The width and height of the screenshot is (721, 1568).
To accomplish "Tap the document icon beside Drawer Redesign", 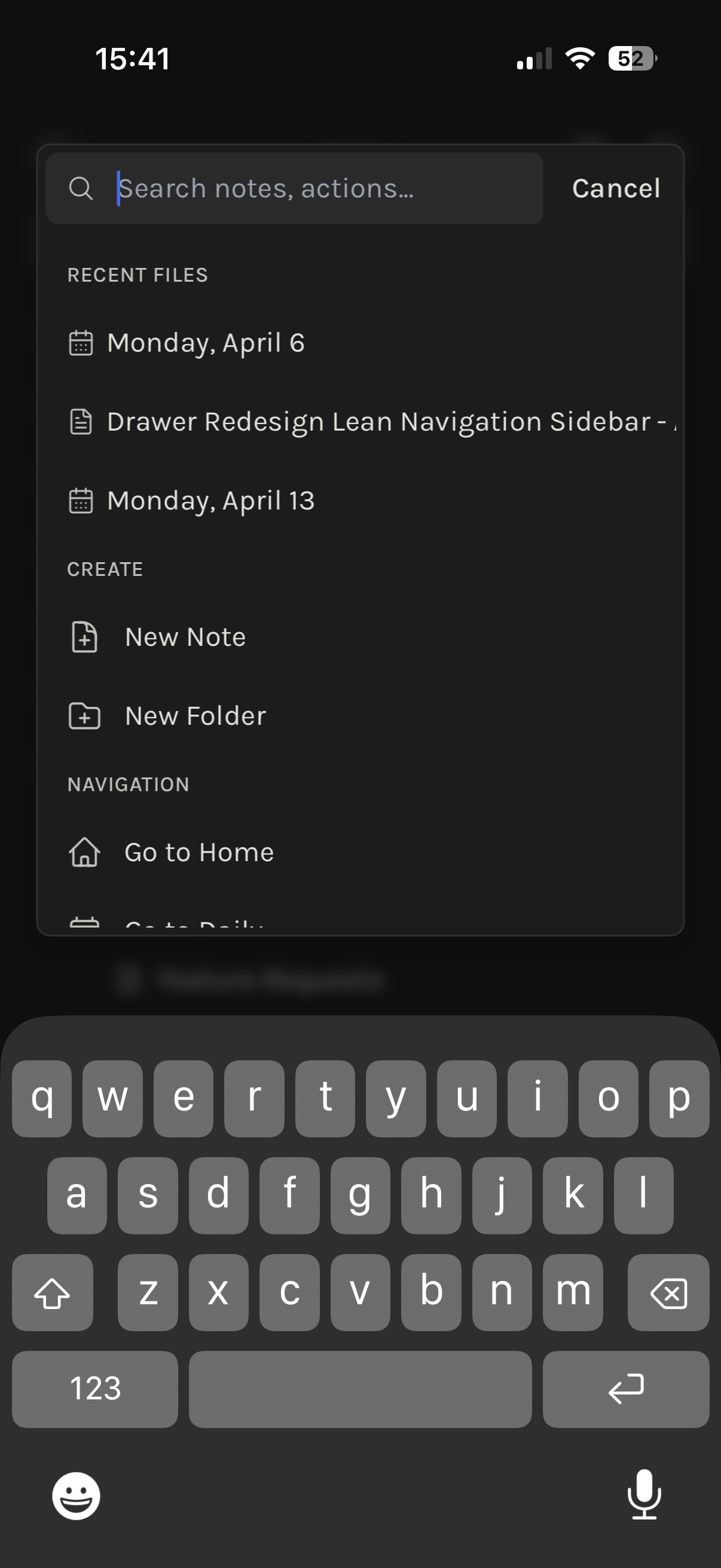I will [x=80, y=421].
